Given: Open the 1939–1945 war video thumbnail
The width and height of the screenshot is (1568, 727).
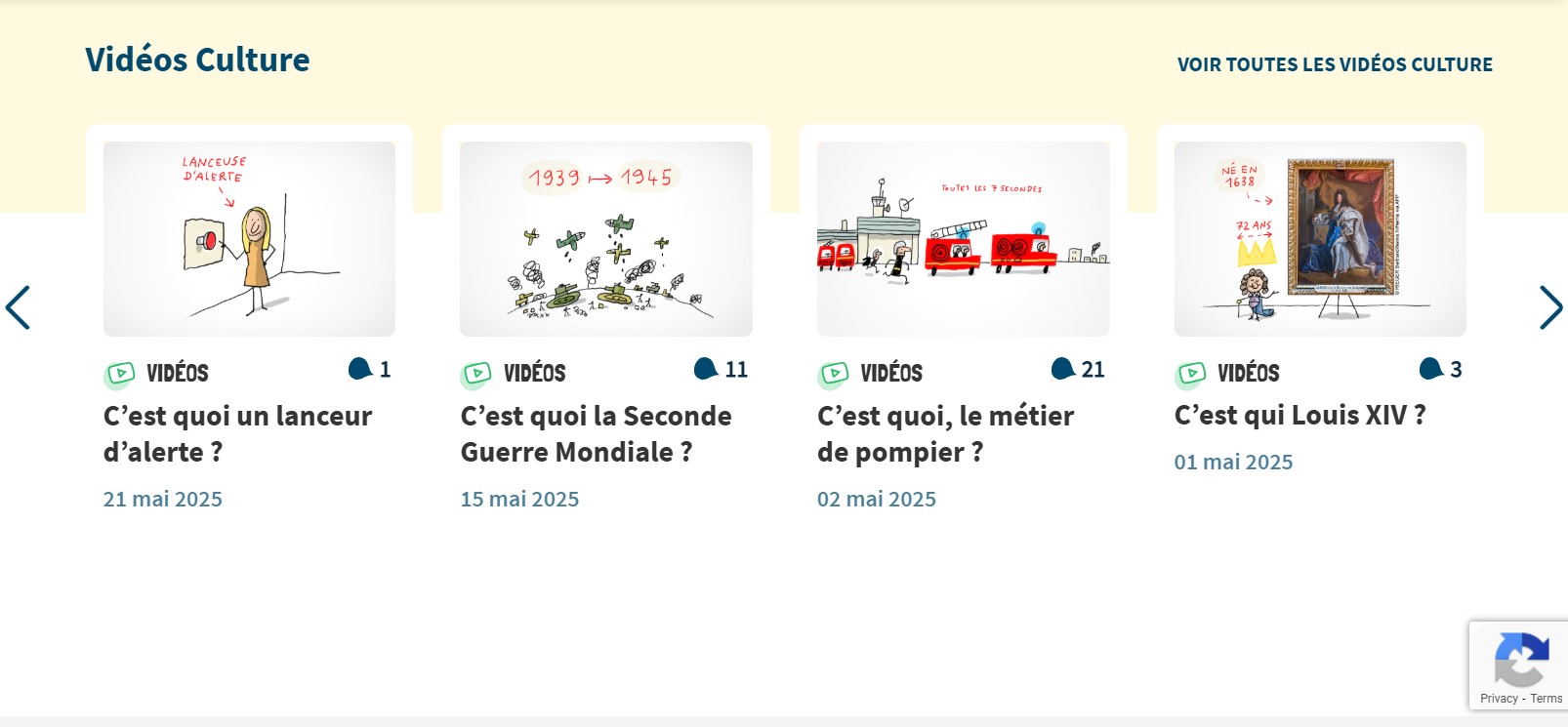Looking at the screenshot, I should [x=605, y=239].
